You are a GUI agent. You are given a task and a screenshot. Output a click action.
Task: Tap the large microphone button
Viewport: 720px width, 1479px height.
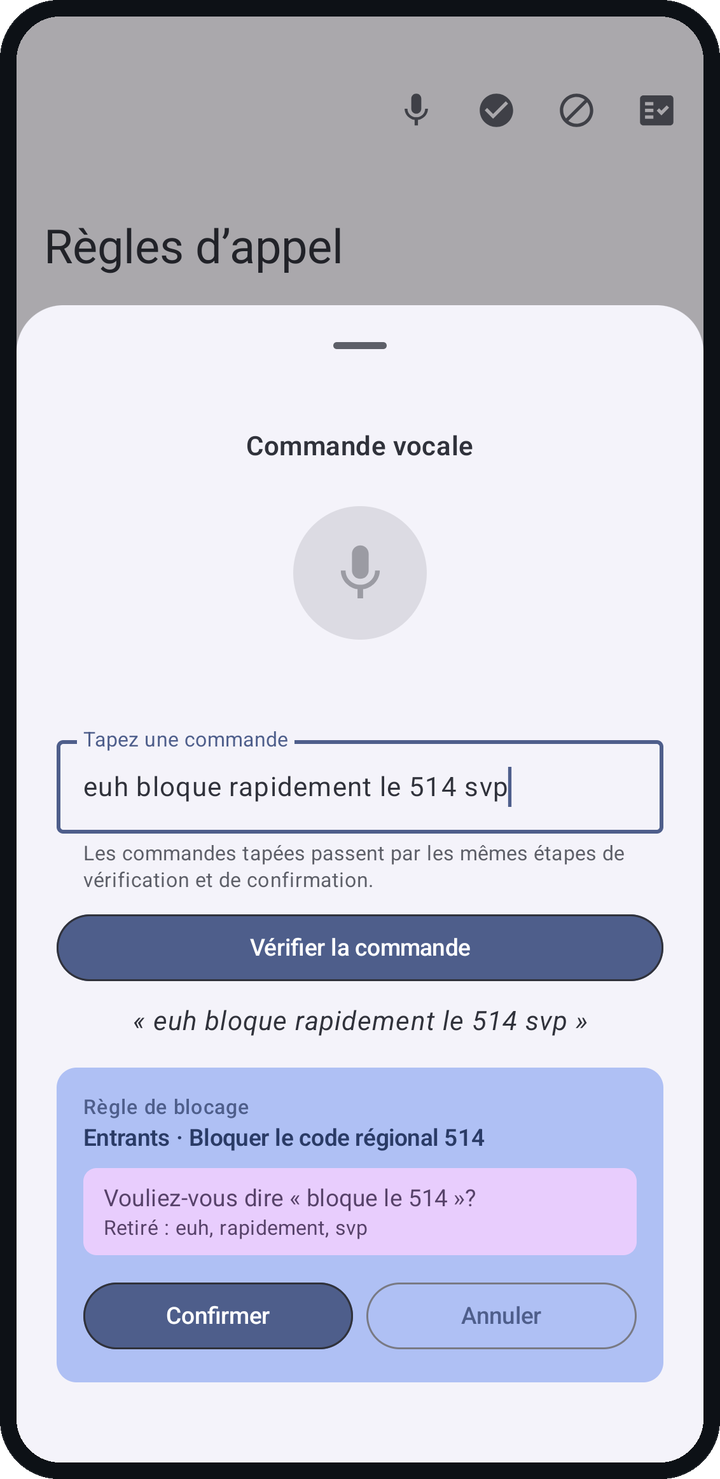360,572
